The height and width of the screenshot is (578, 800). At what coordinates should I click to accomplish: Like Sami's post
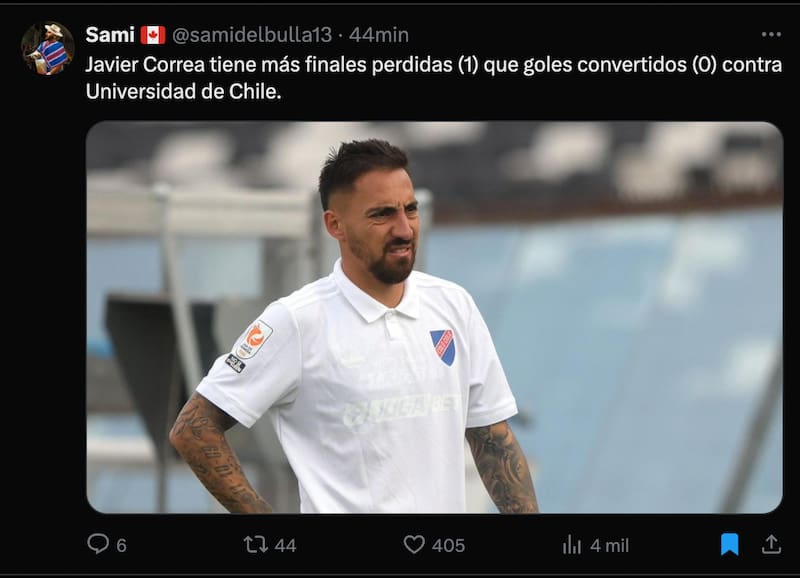[414, 544]
